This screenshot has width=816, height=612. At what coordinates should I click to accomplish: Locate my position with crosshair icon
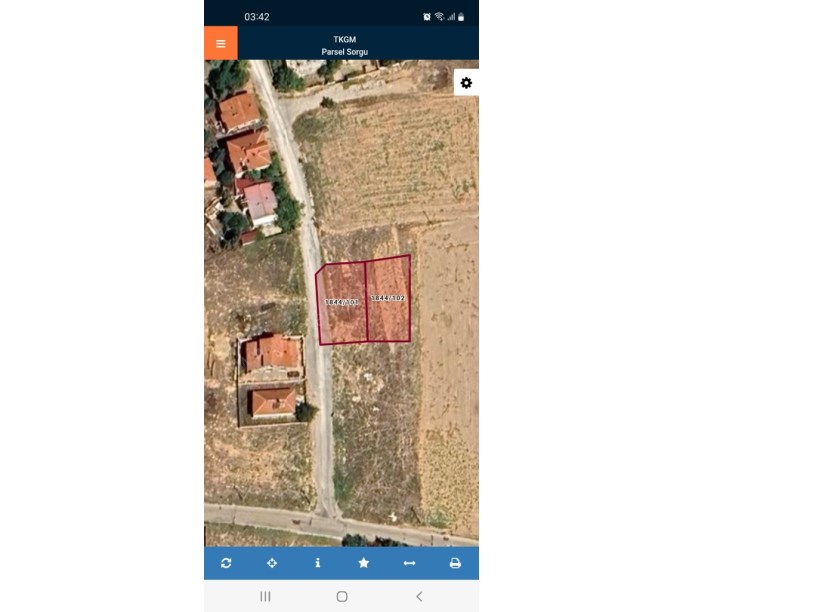[272, 563]
